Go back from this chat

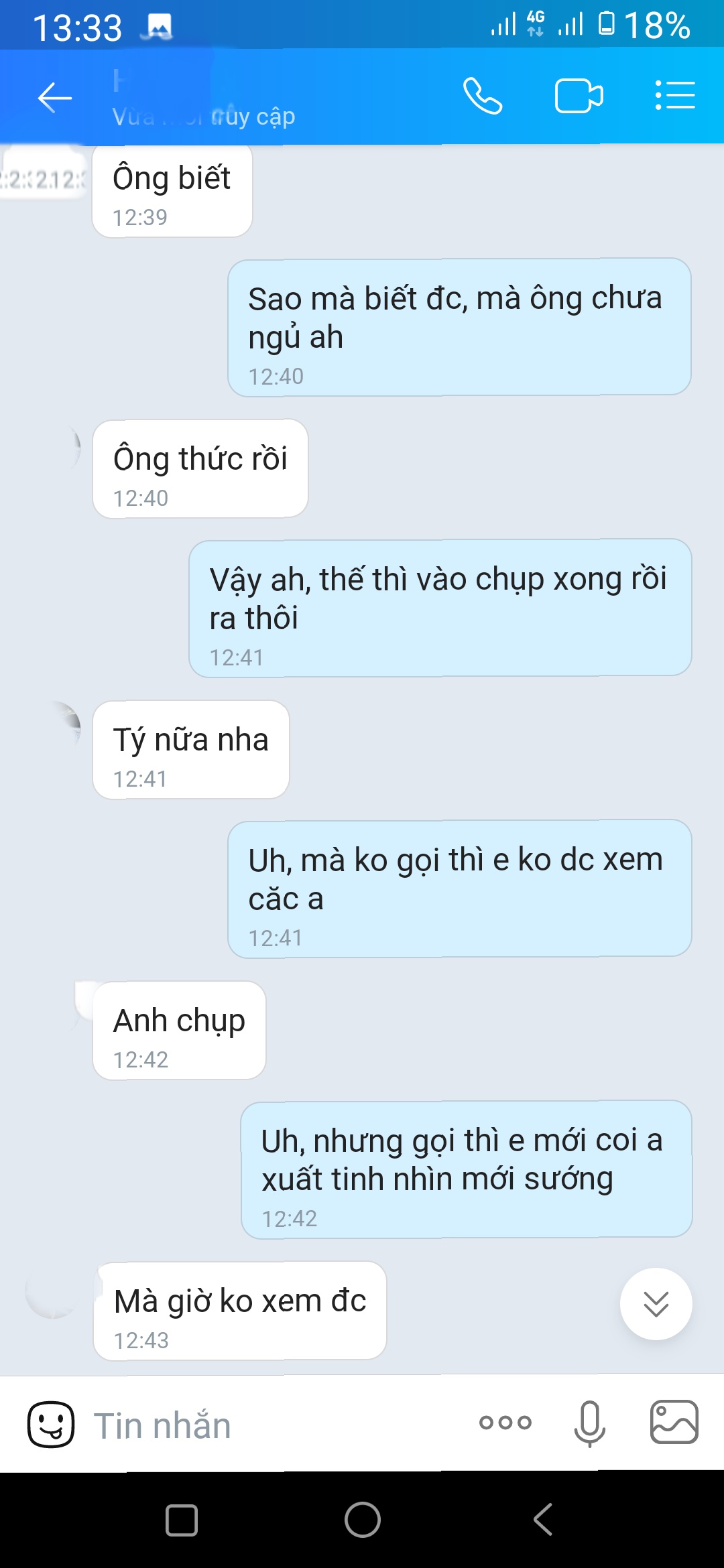(x=54, y=98)
